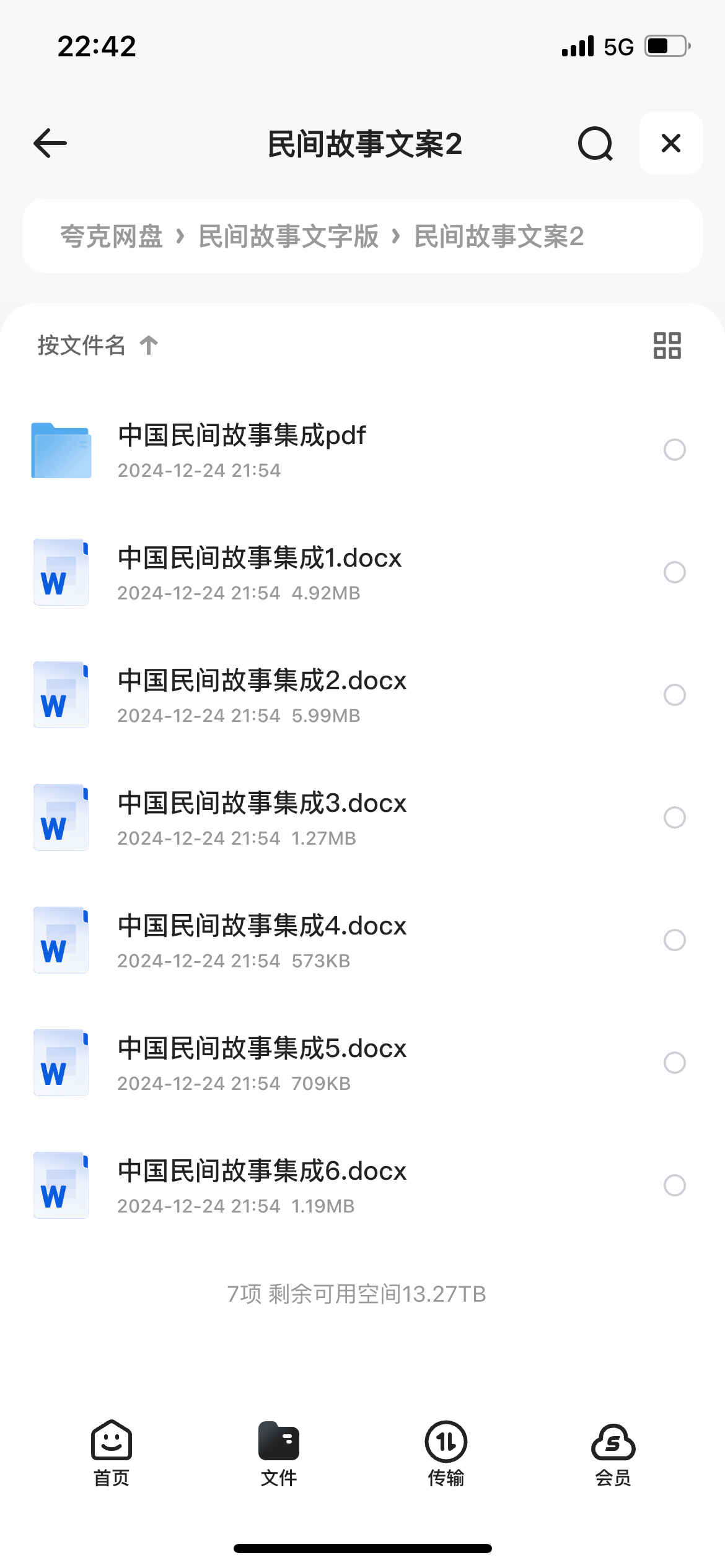The width and height of the screenshot is (725, 1568).
Task: Open 中国民间故事集成1.docx
Action: [x=260, y=572]
